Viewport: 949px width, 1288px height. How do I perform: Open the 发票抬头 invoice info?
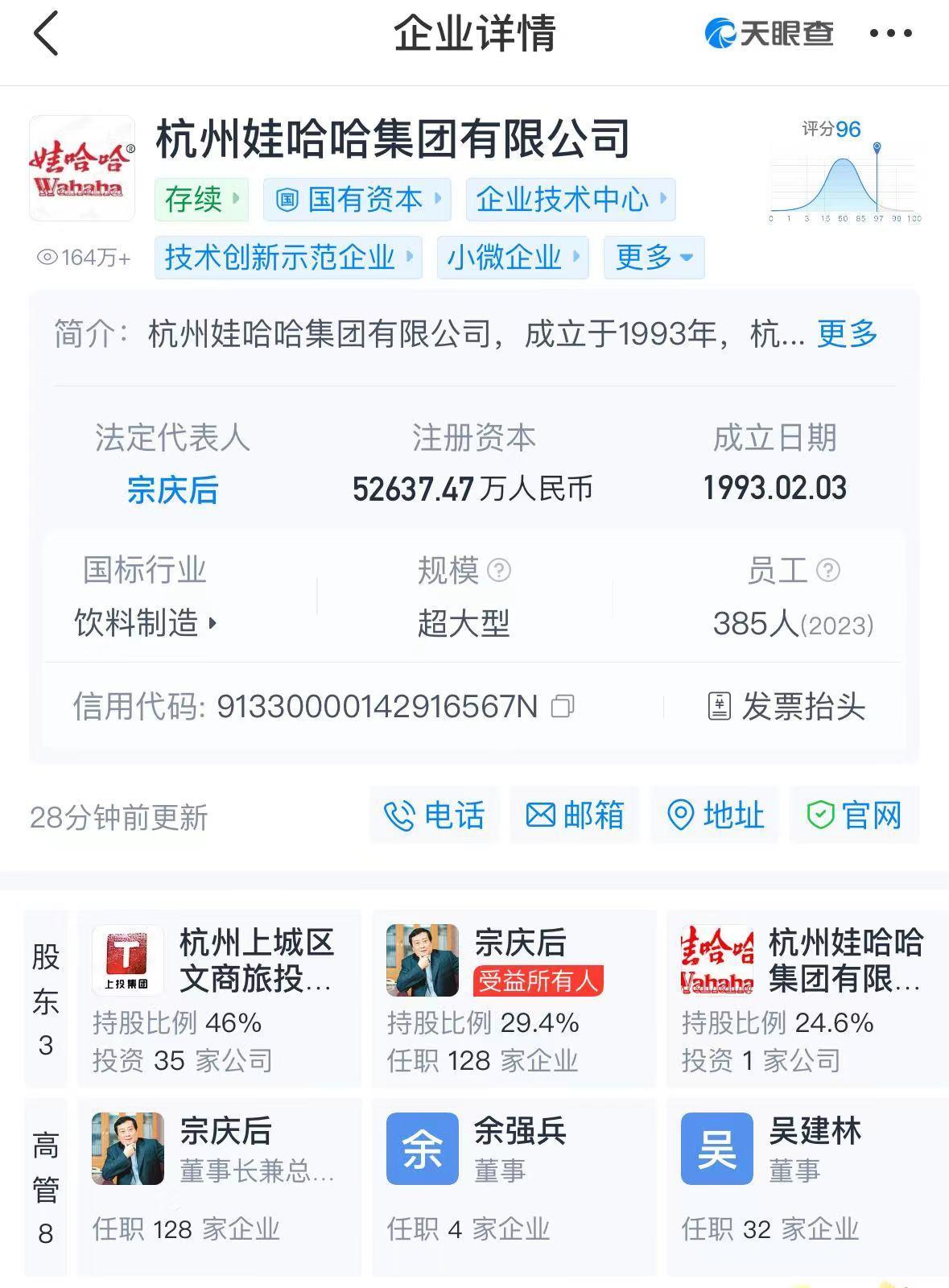tap(787, 707)
